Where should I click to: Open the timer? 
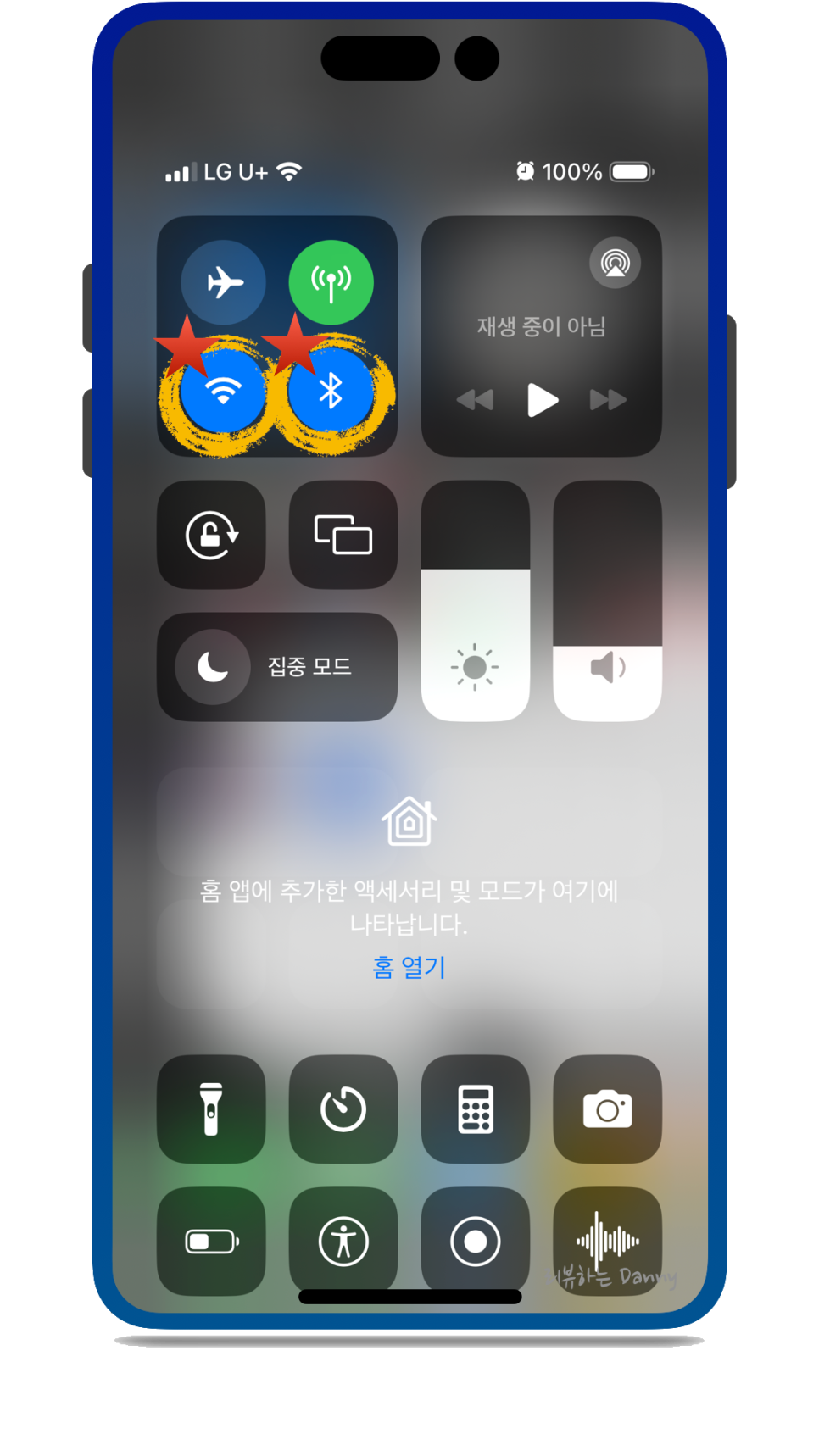pyautogui.click(x=343, y=1109)
